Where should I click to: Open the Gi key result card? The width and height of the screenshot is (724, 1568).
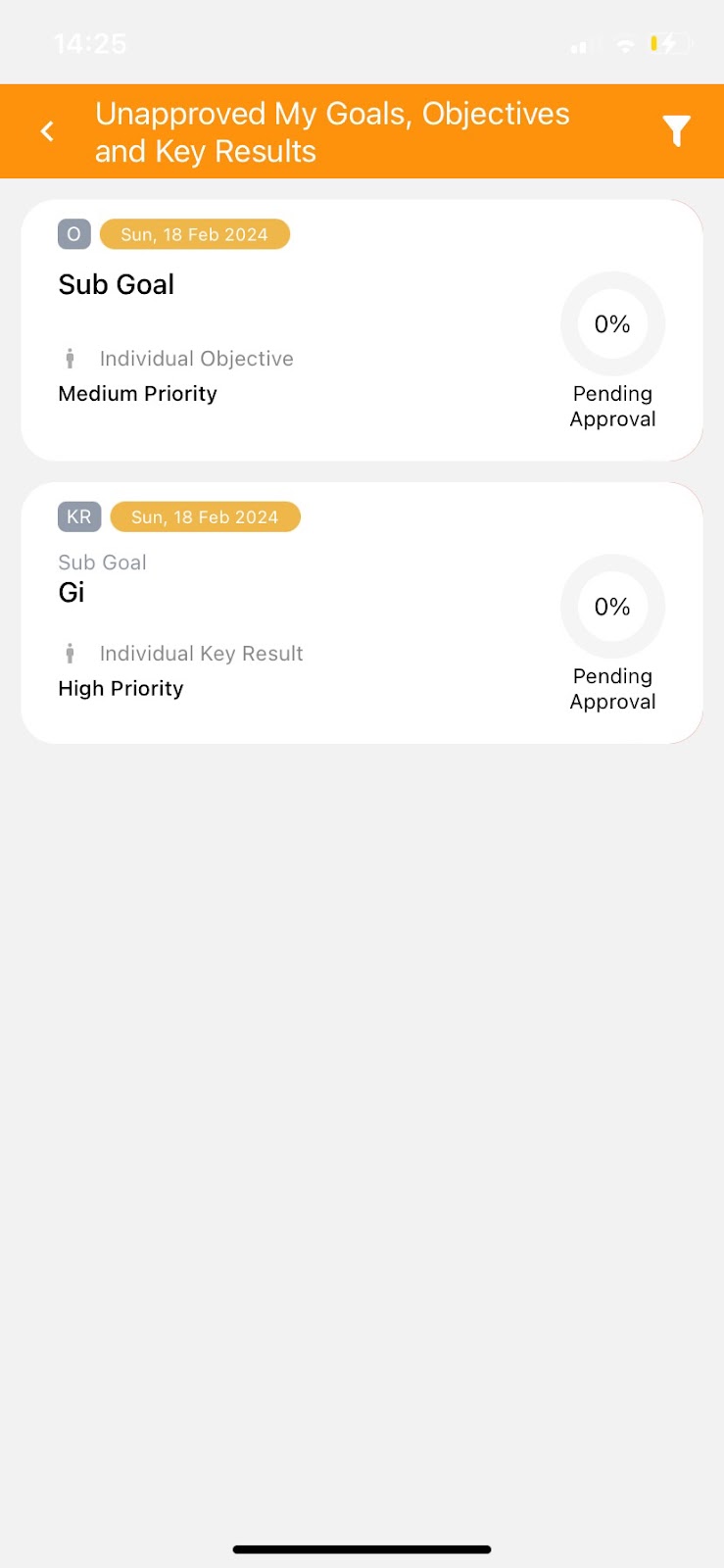click(362, 612)
